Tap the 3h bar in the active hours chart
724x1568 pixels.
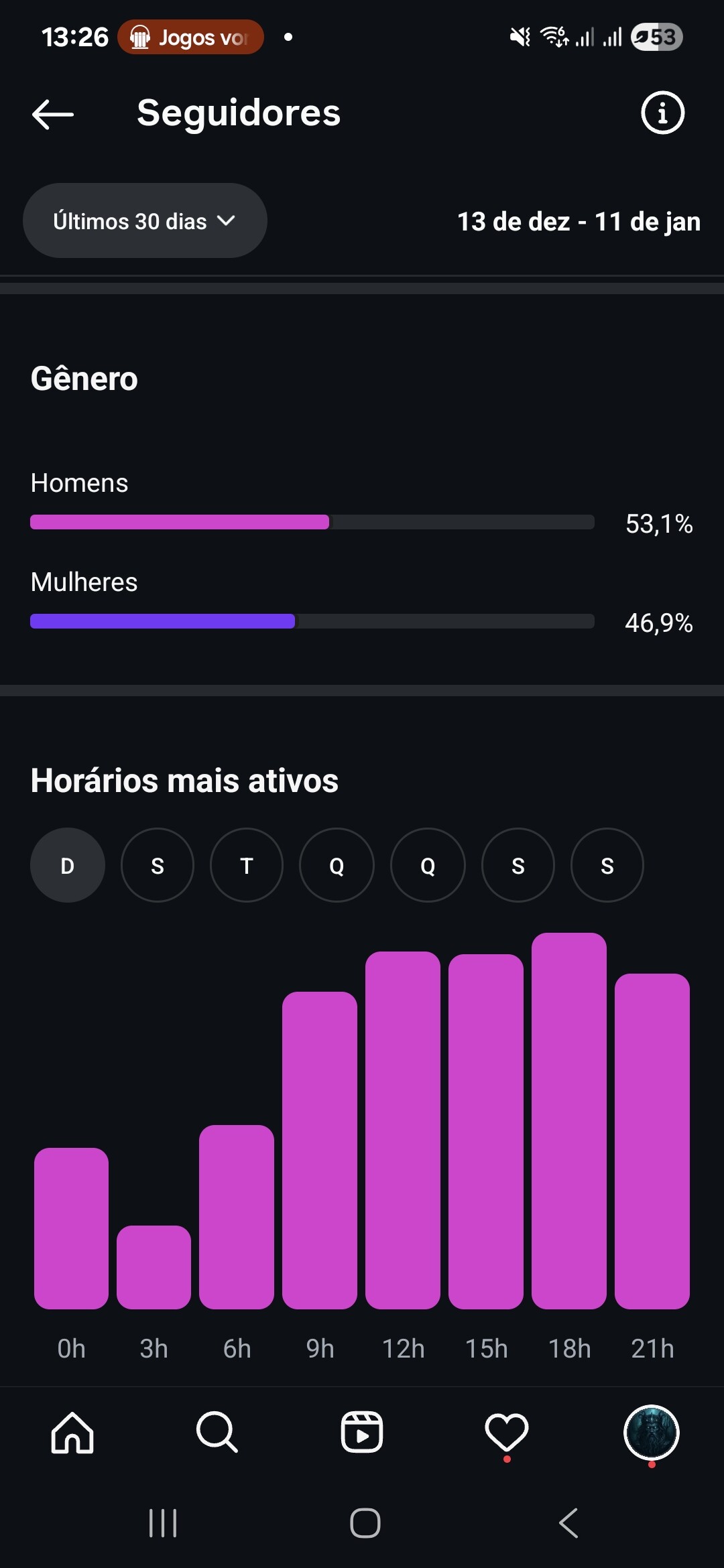(x=154, y=1266)
